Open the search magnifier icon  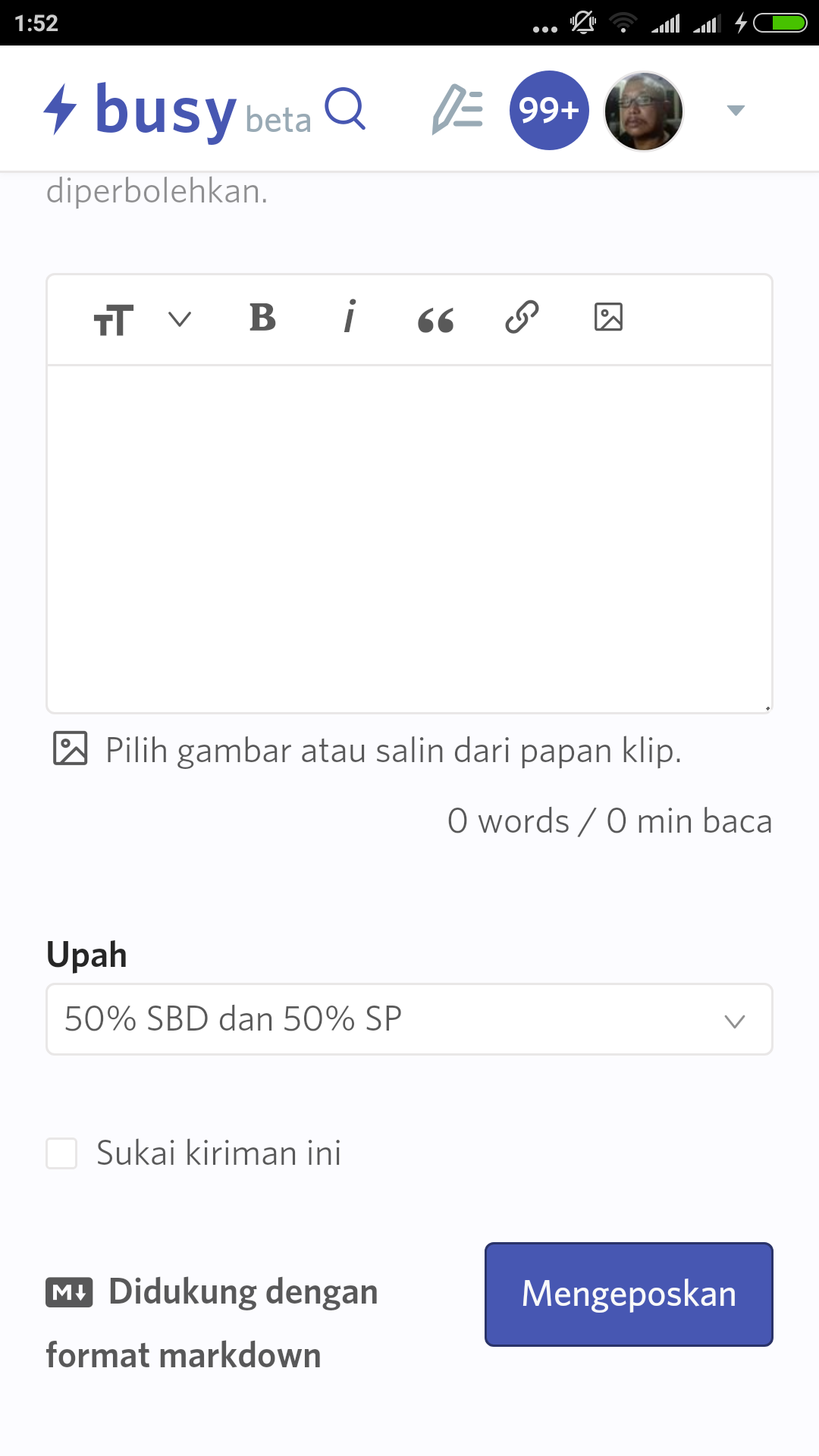coord(345,110)
